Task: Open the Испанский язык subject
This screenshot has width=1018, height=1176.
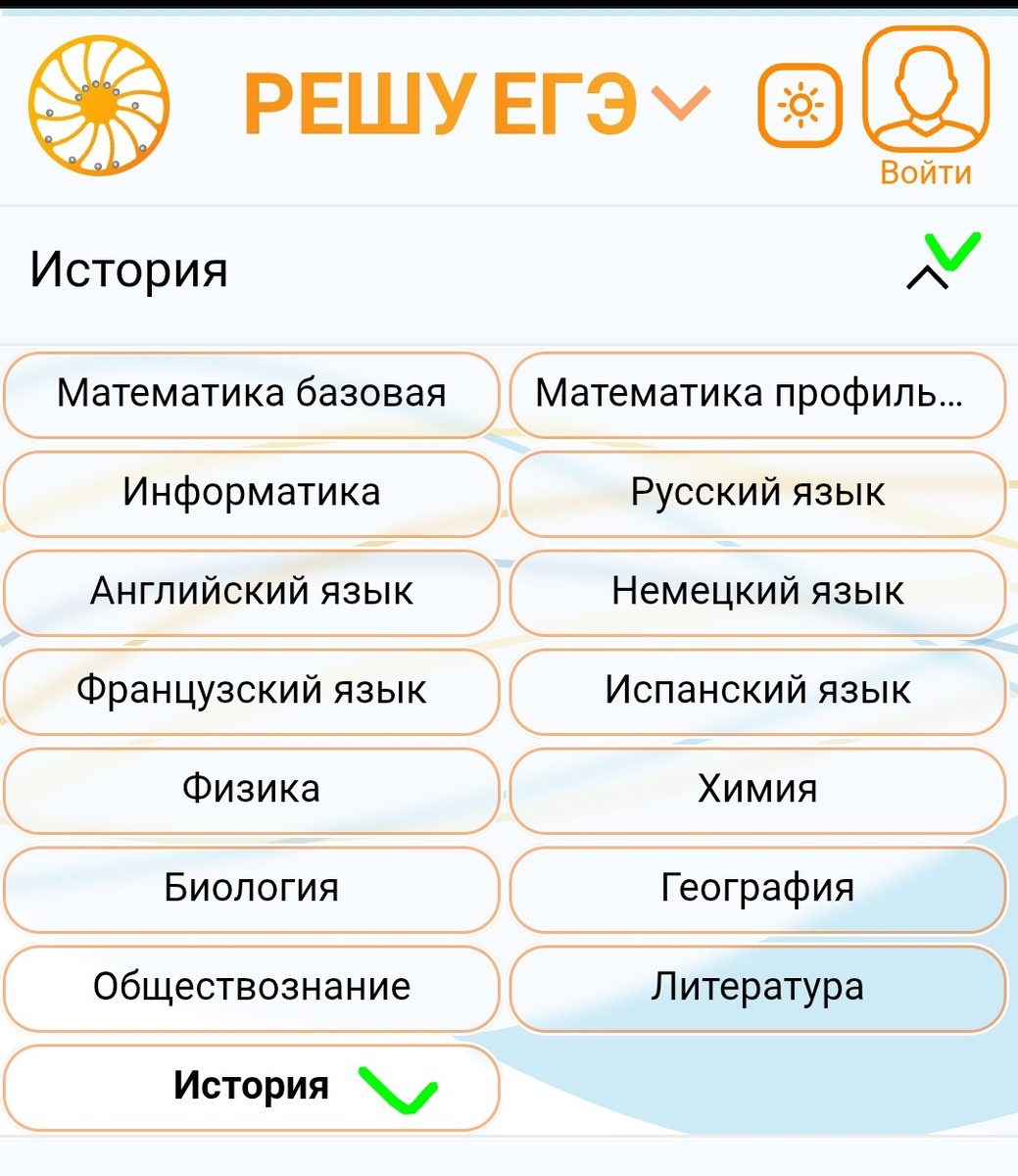Action: (755, 692)
